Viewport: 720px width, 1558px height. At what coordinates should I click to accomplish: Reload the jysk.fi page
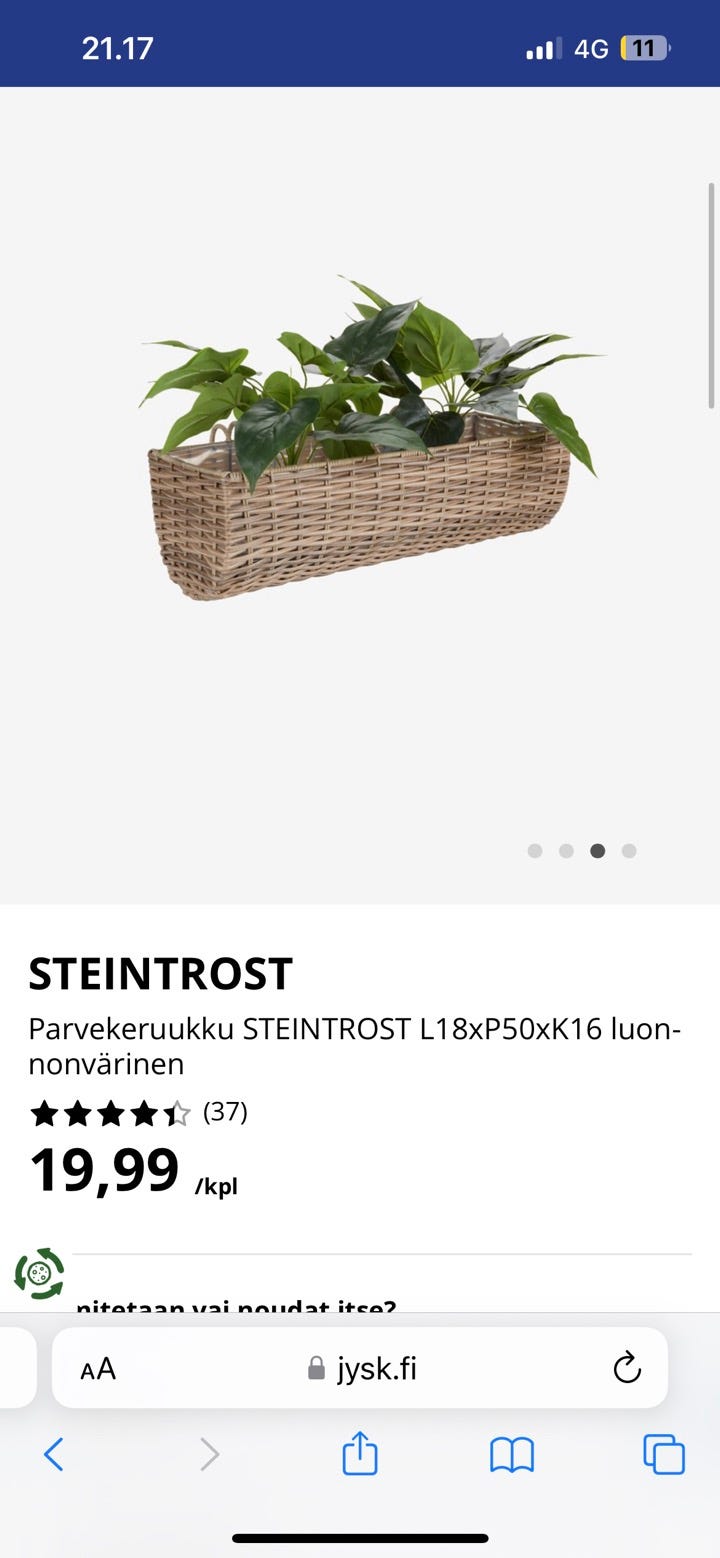[627, 1368]
